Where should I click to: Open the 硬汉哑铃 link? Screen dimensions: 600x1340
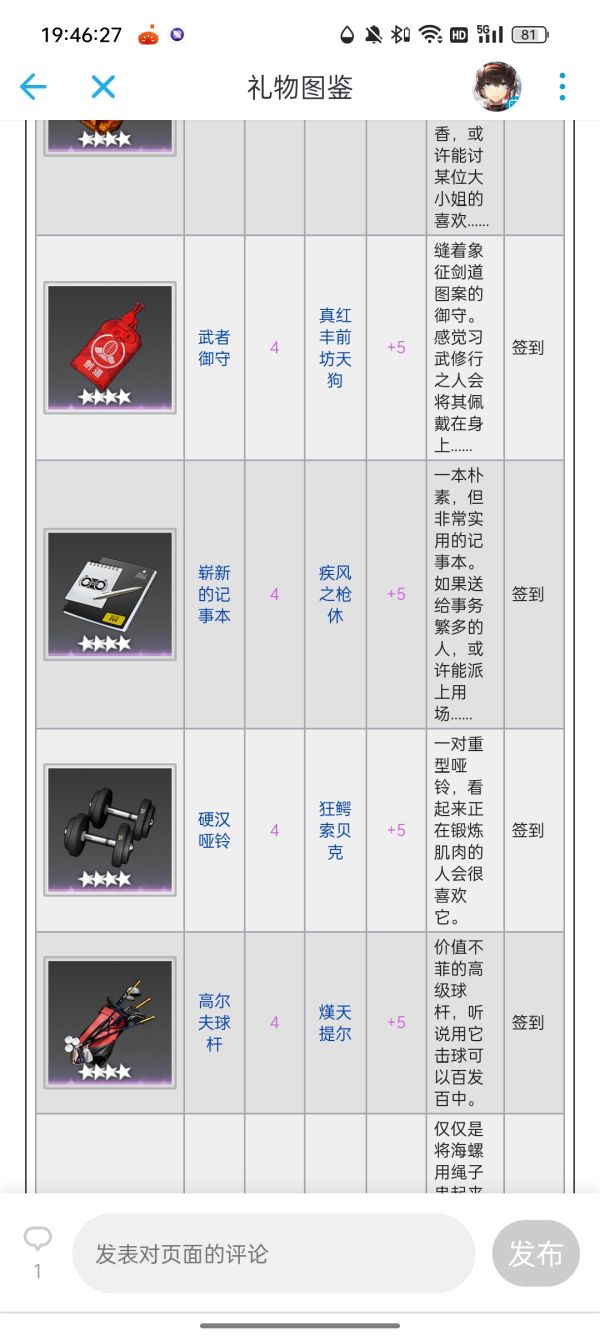(214, 830)
